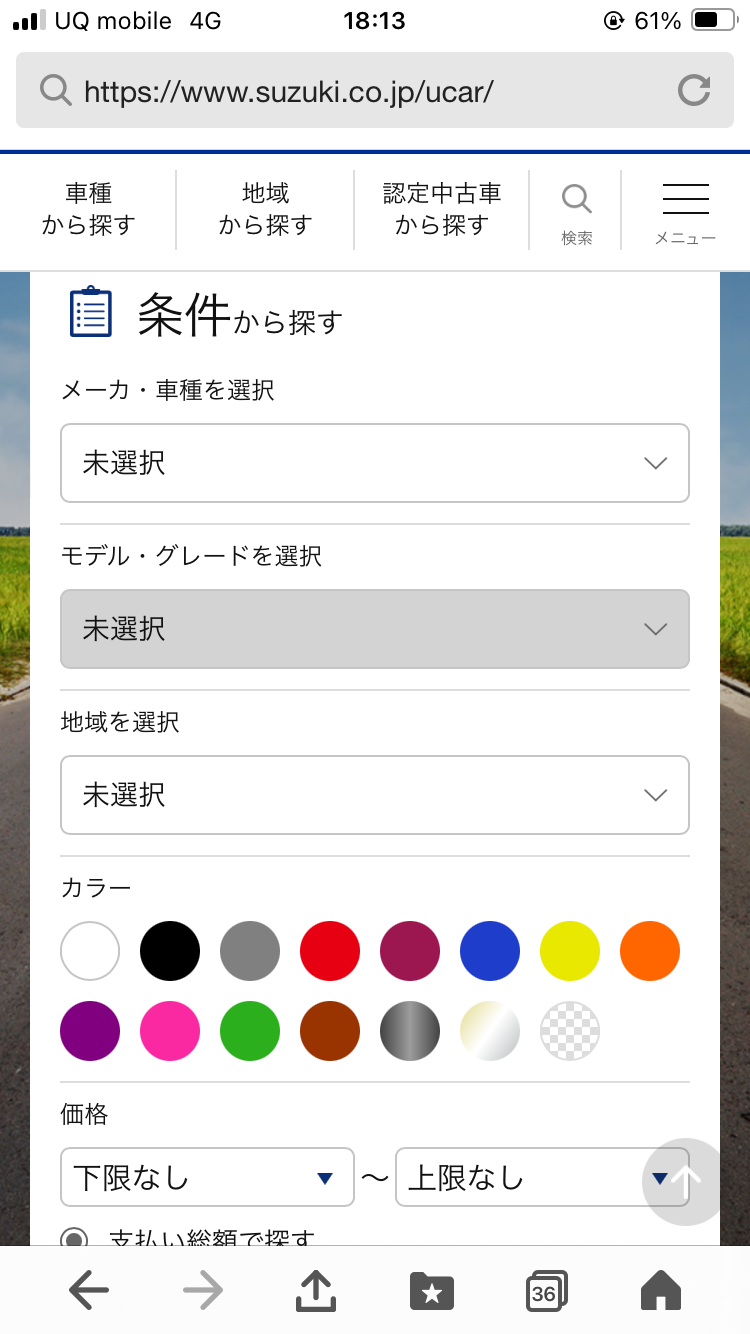Reload the page in the address bar
750x1334 pixels.
[x=693, y=91]
